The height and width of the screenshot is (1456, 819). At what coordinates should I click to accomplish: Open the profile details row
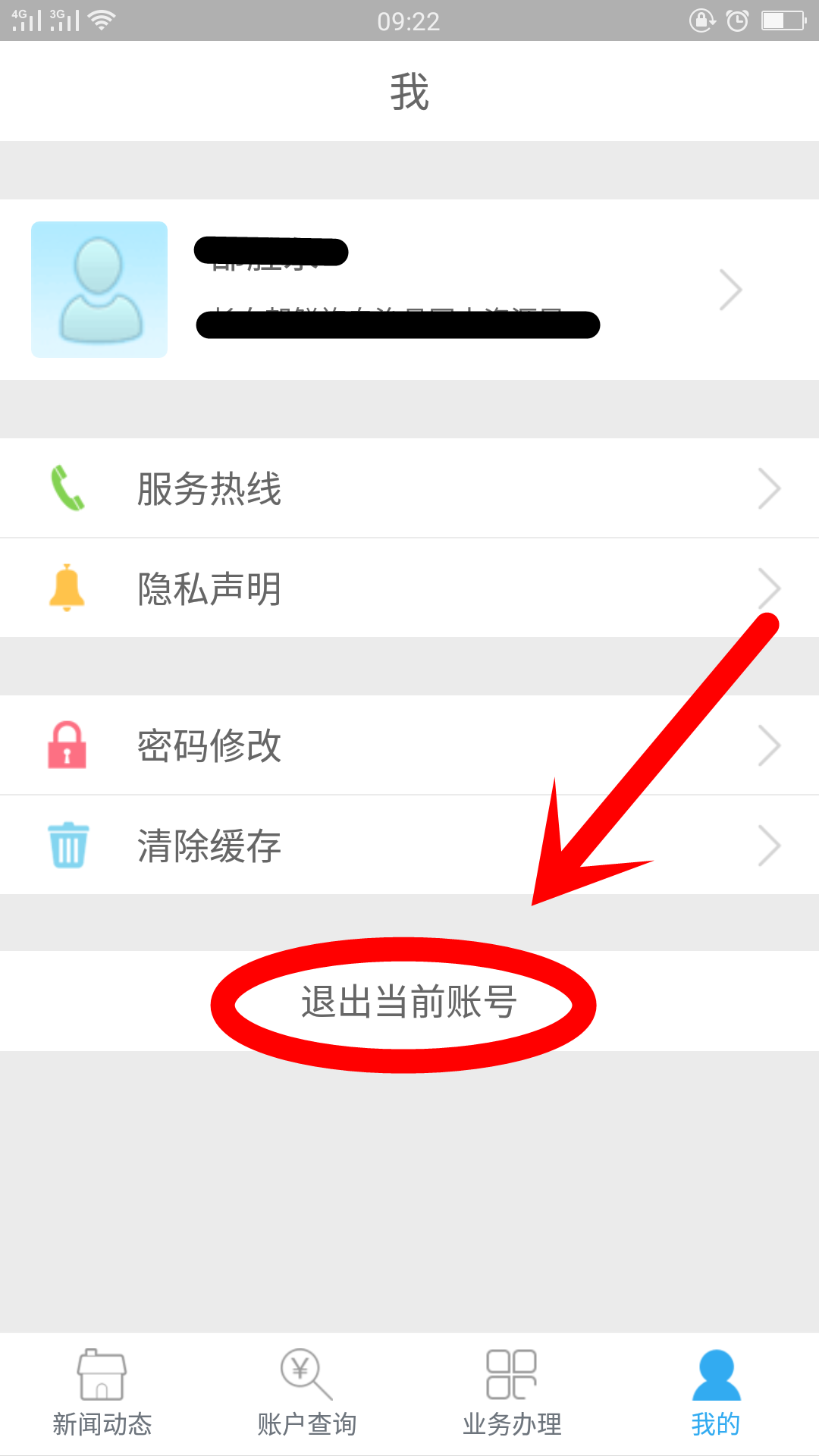409,290
